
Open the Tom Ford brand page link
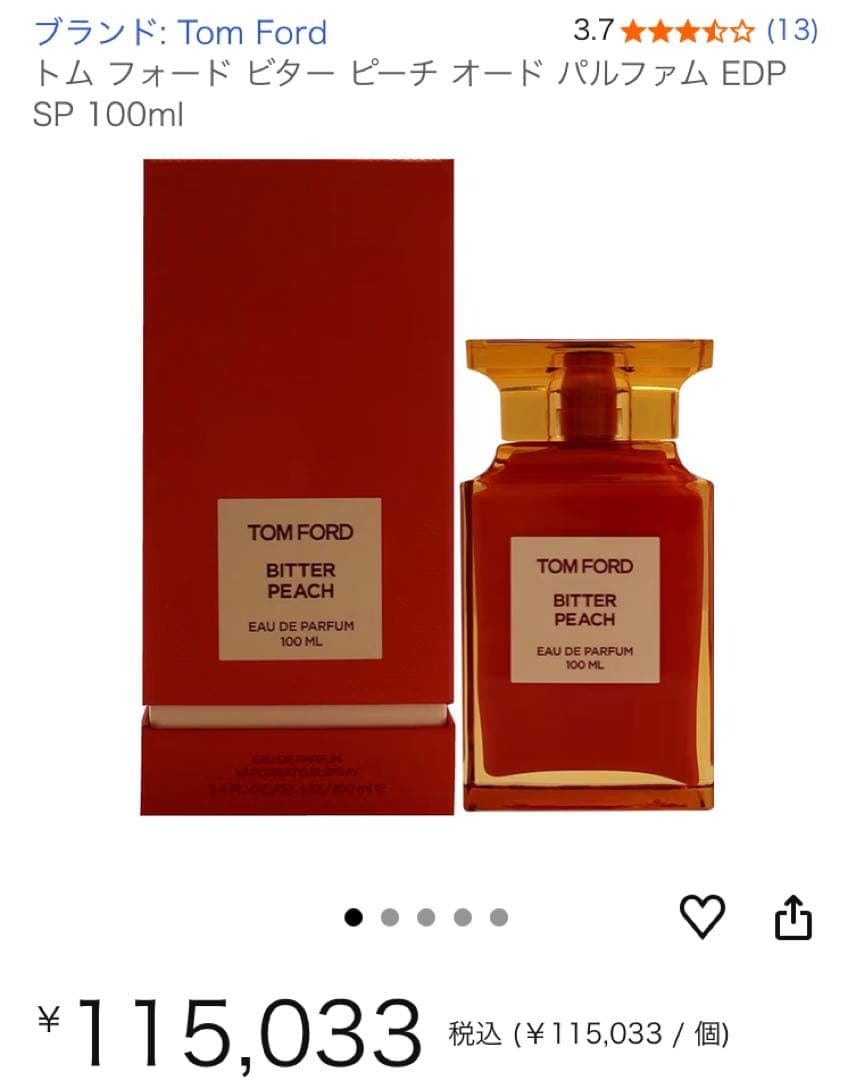[180, 32]
